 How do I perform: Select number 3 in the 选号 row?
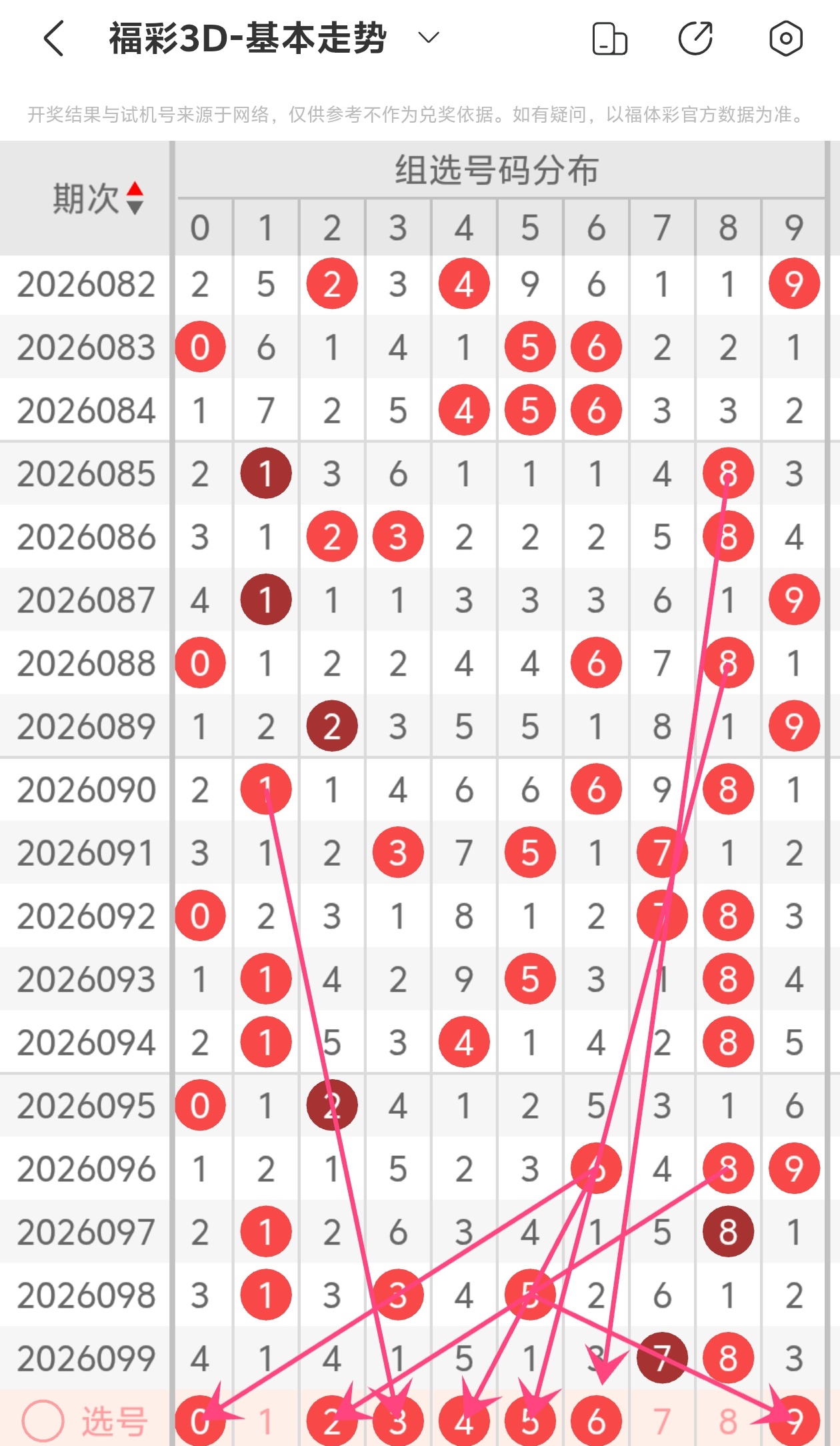398,1421
